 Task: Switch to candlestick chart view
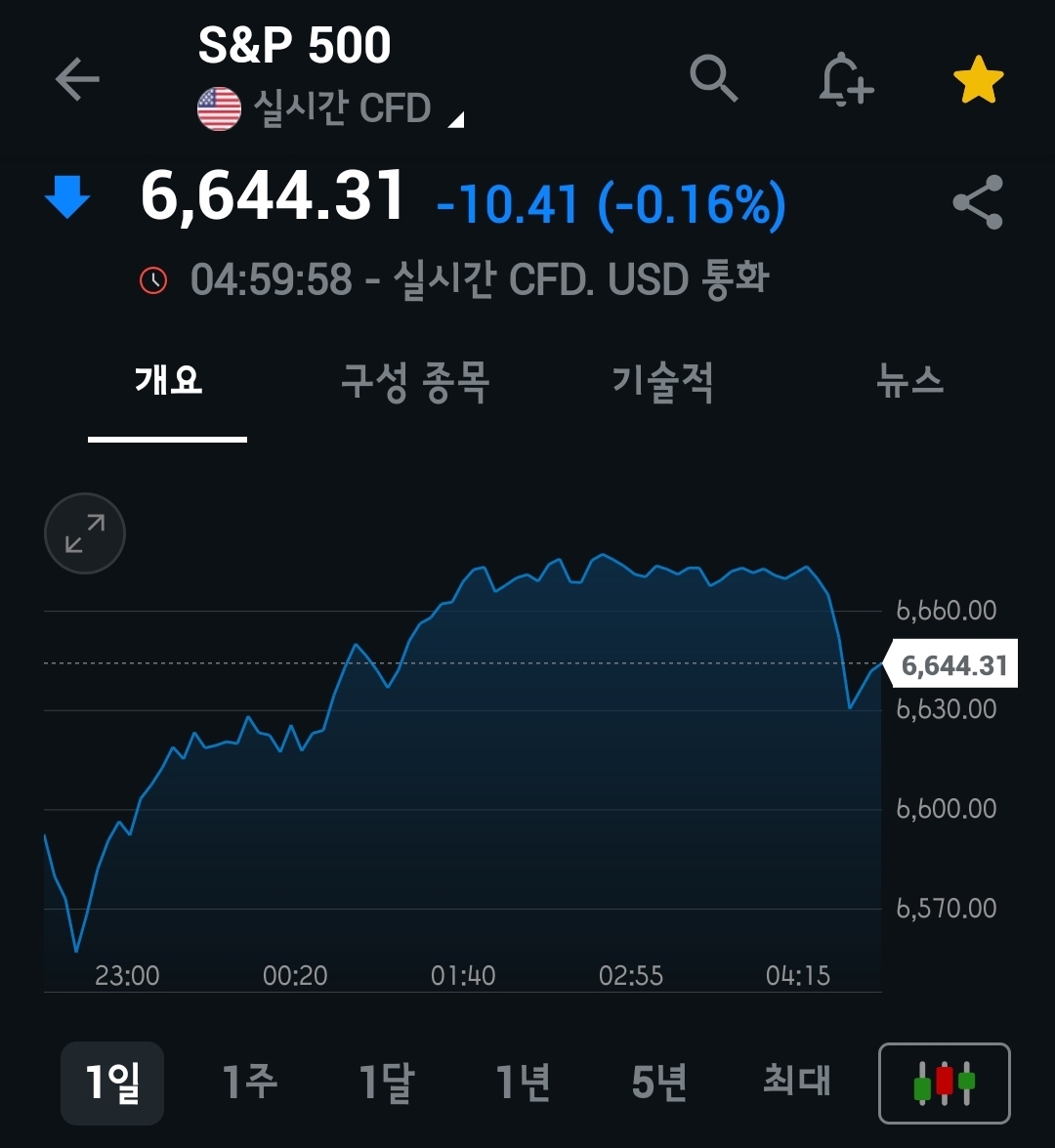click(x=944, y=1084)
